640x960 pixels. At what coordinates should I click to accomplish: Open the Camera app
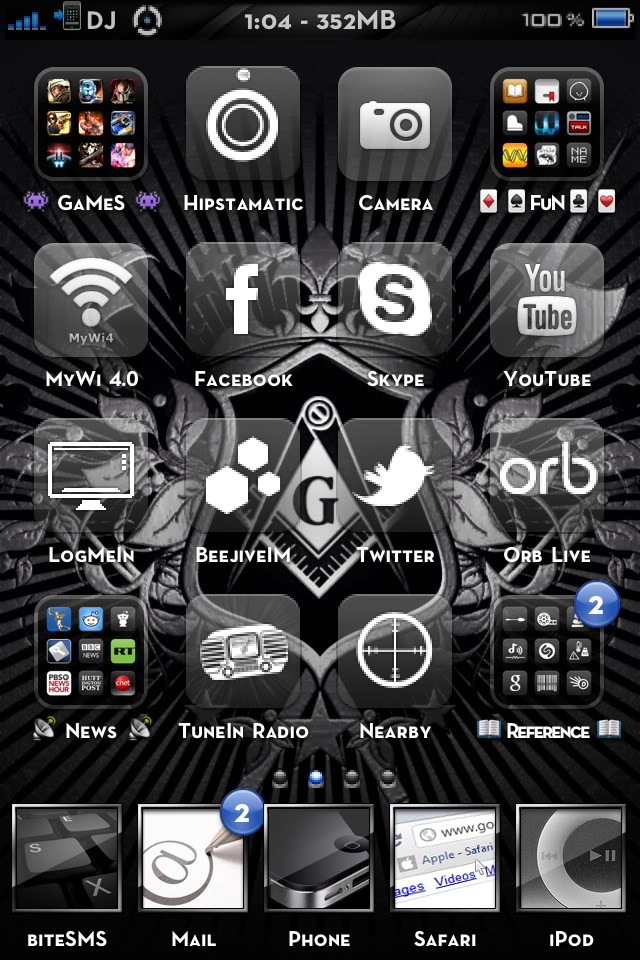[x=395, y=124]
